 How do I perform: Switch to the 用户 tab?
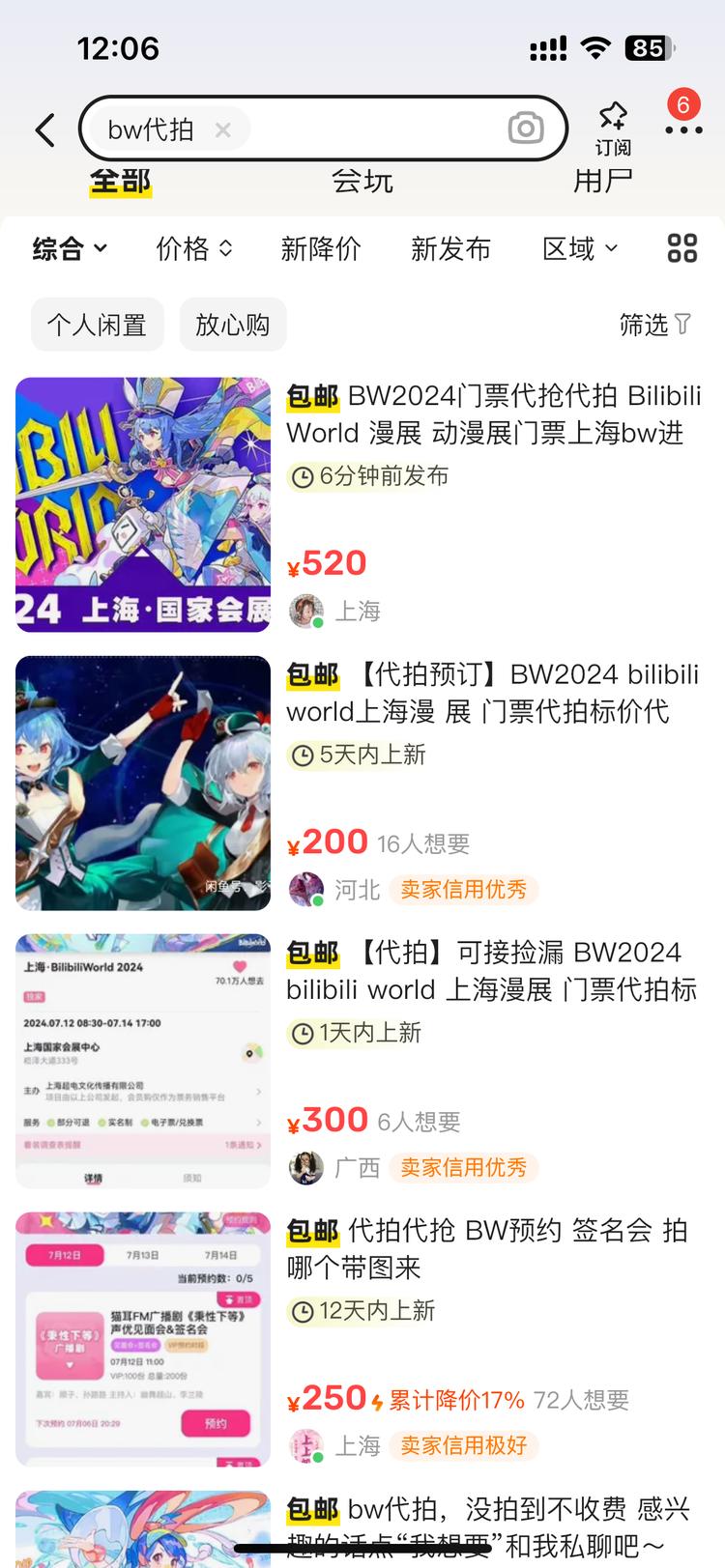point(601,182)
